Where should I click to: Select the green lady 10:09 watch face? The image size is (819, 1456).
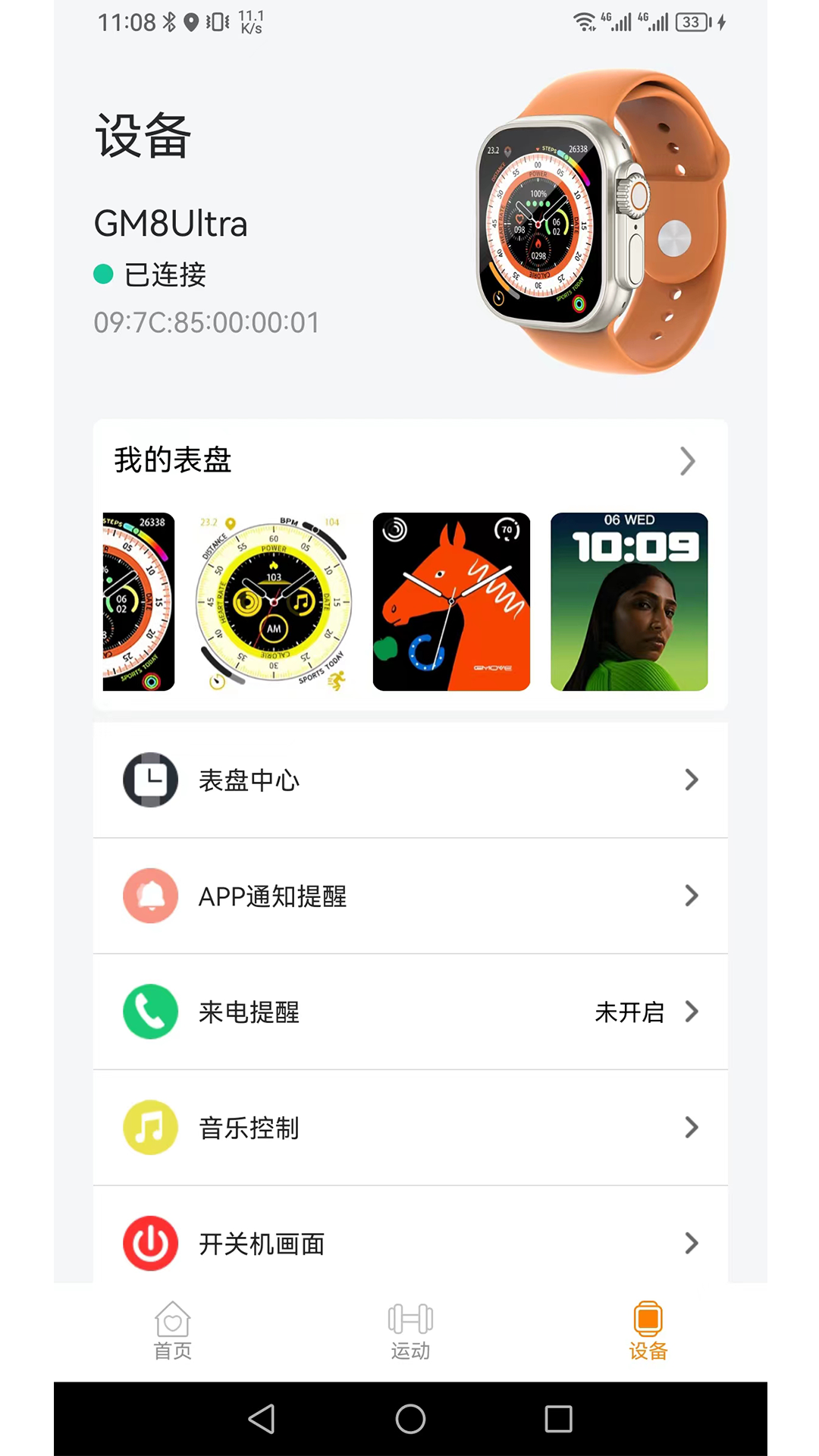[628, 603]
